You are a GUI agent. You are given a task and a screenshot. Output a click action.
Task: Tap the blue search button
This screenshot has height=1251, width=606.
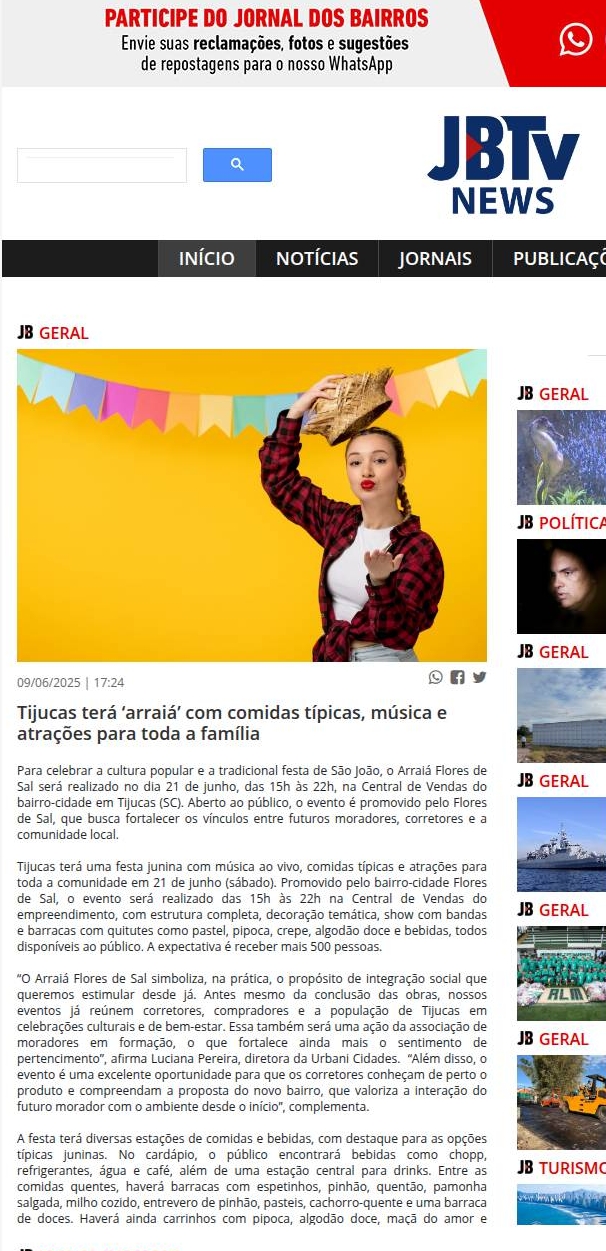pyautogui.click(x=237, y=165)
